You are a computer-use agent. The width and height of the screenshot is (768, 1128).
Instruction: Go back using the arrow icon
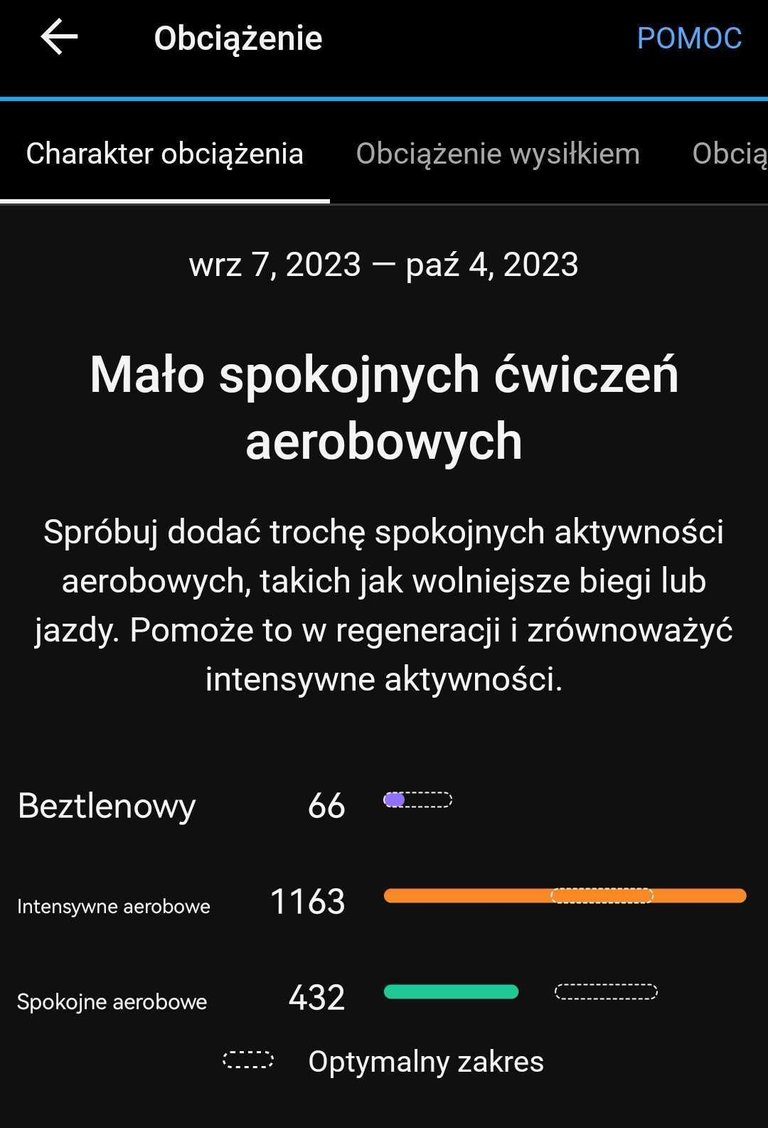59,38
